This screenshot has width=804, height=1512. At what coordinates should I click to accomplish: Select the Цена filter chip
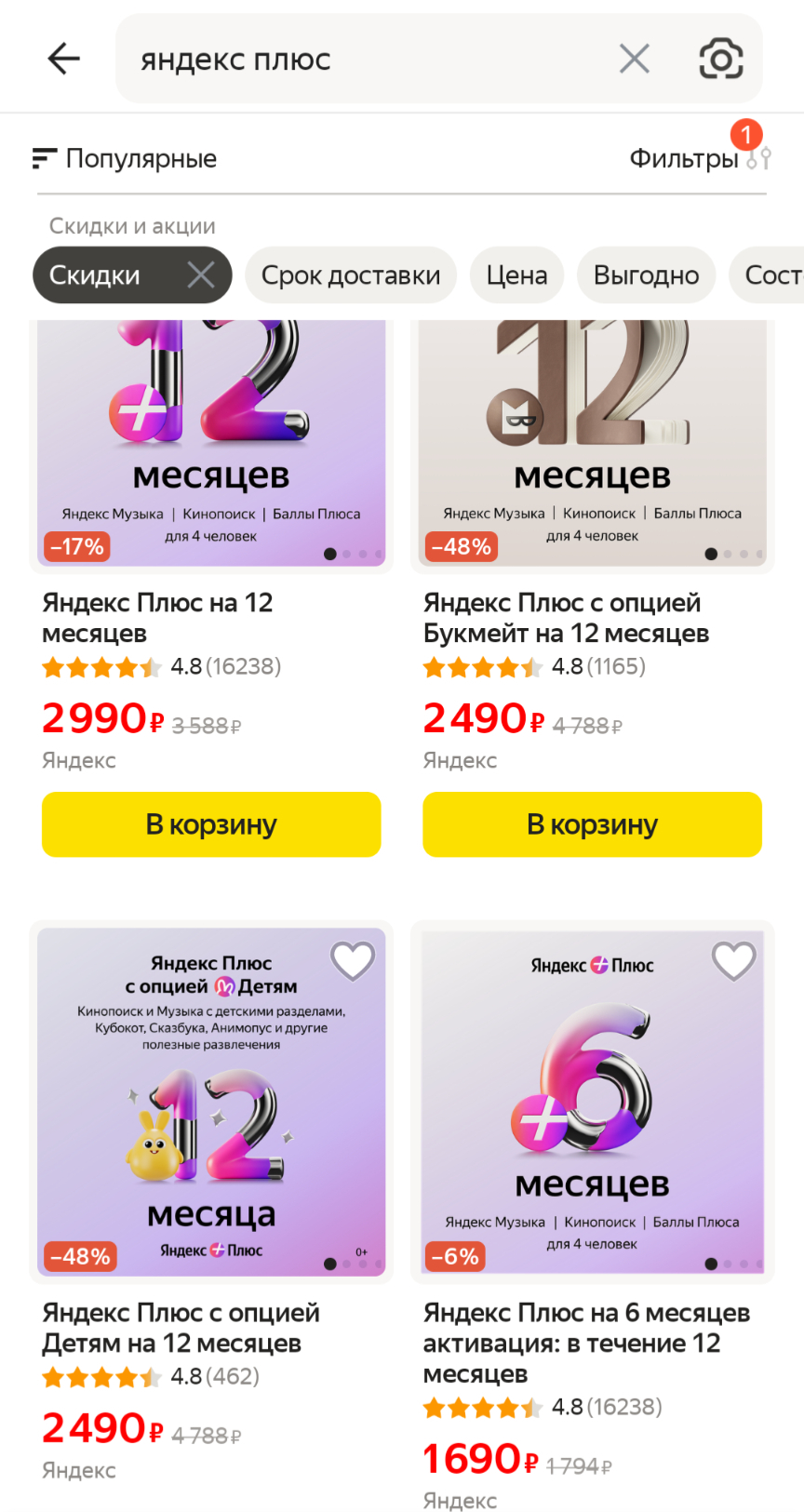pyautogui.click(x=516, y=275)
